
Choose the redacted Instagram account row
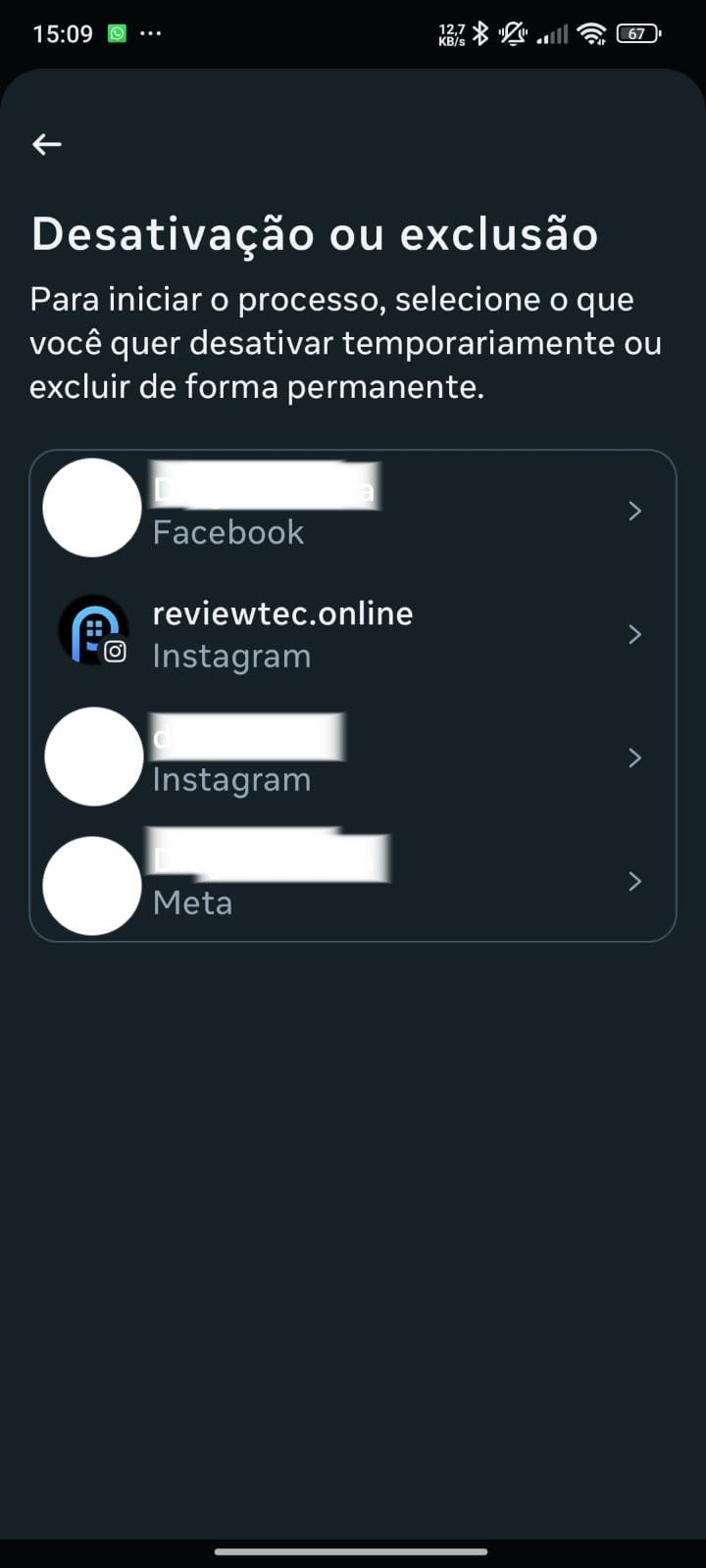point(353,758)
